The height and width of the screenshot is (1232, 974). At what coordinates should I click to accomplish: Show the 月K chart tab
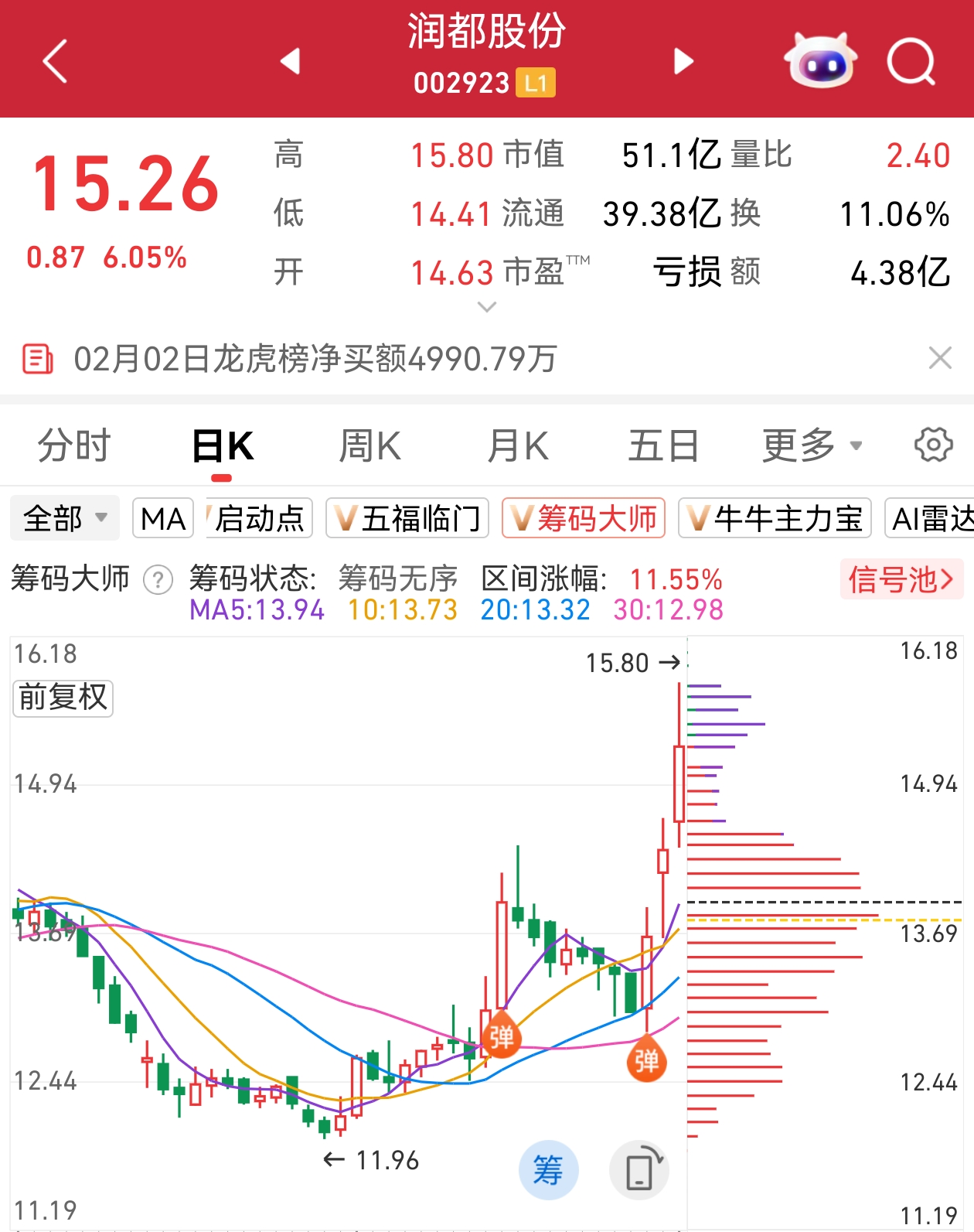(x=517, y=446)
